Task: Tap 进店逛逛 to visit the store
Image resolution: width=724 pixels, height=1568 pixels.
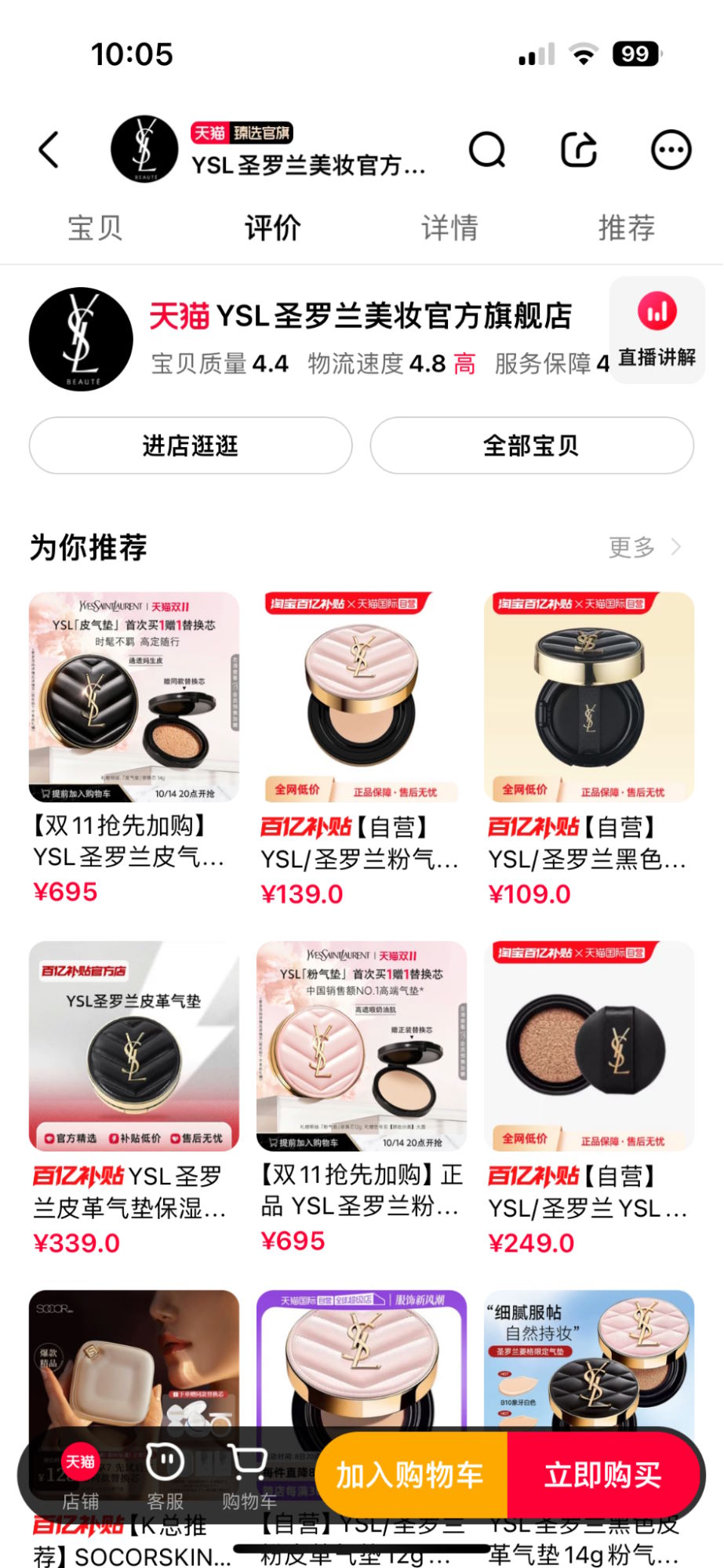Action: click(191, 446)
